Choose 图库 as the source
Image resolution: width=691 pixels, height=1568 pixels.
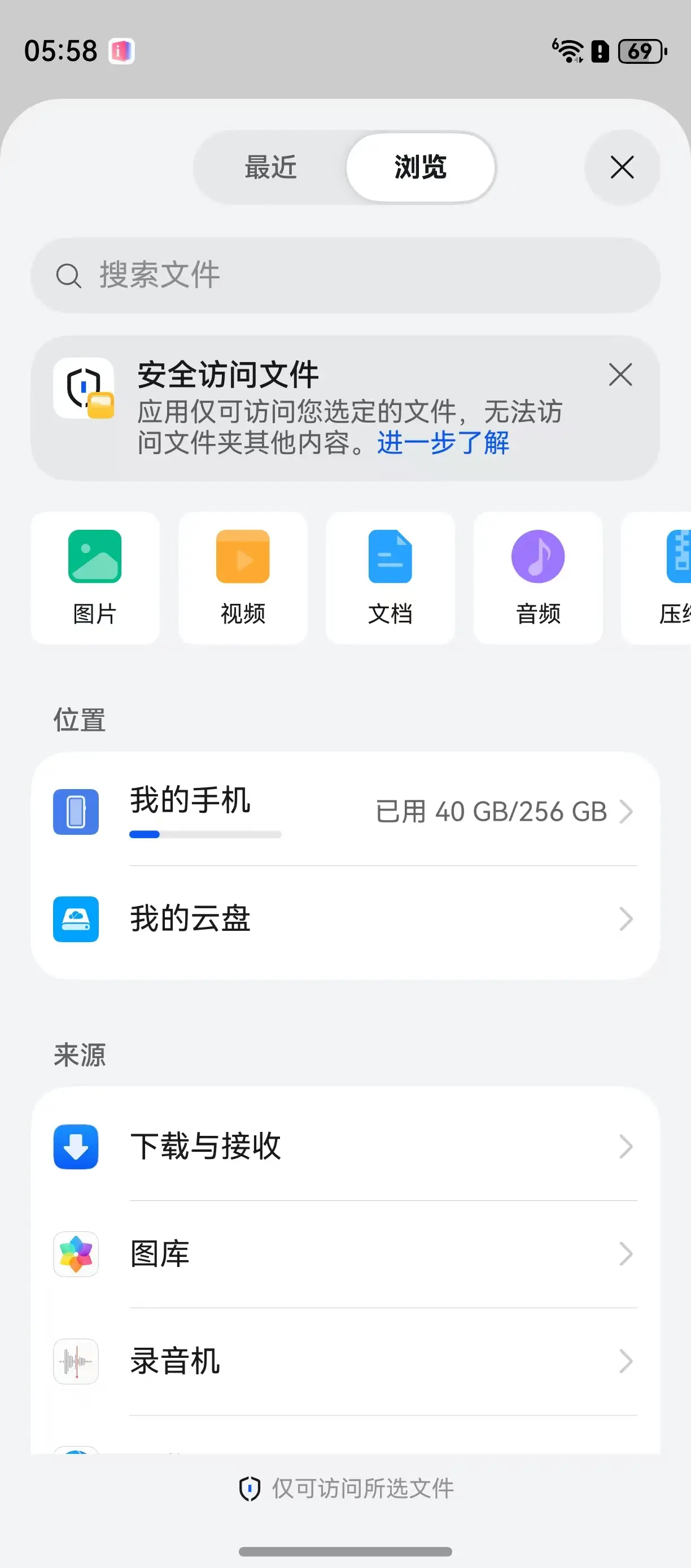[x=345, y=1254]
